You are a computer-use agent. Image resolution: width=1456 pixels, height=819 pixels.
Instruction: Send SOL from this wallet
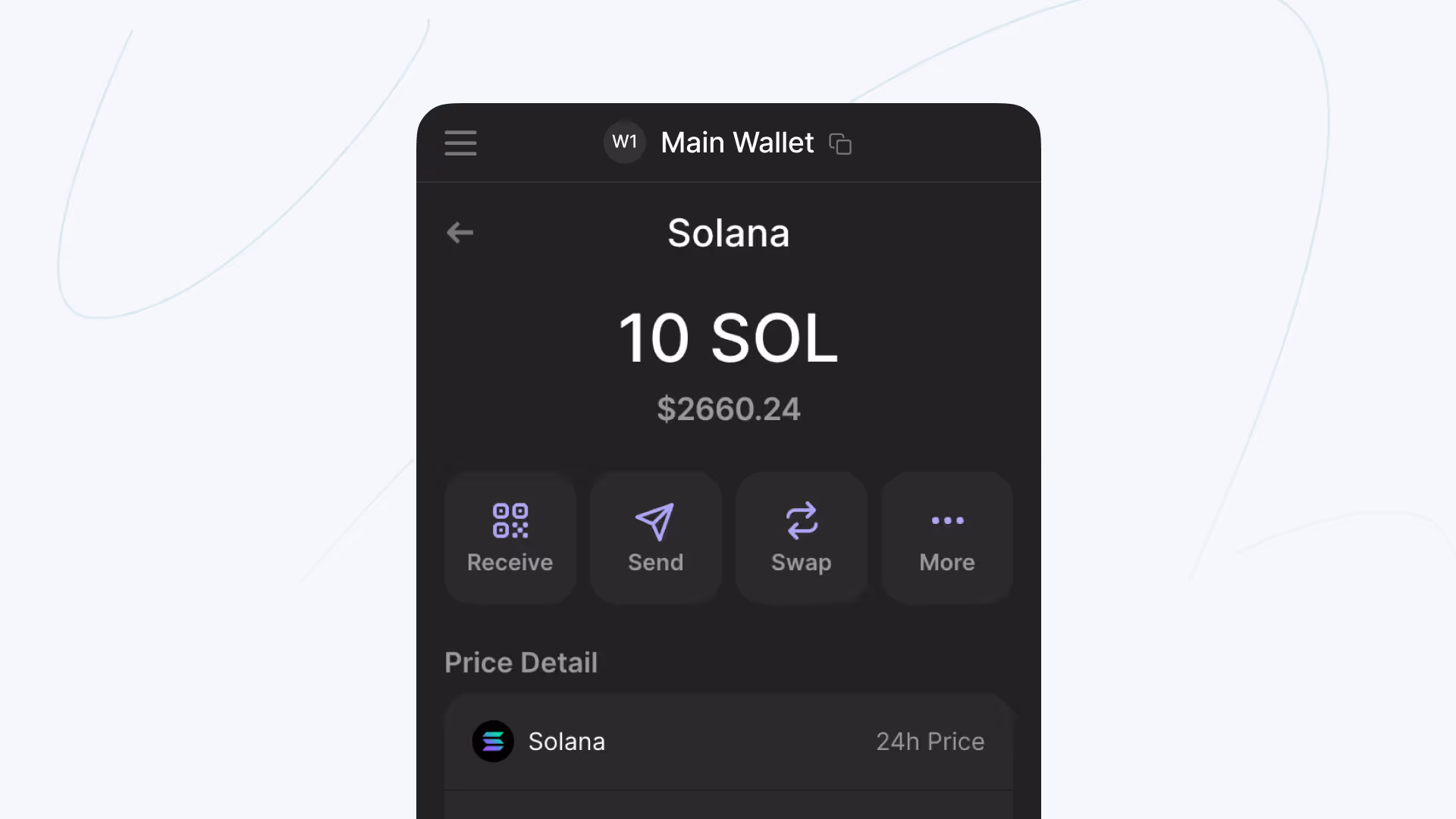point(656,538)
